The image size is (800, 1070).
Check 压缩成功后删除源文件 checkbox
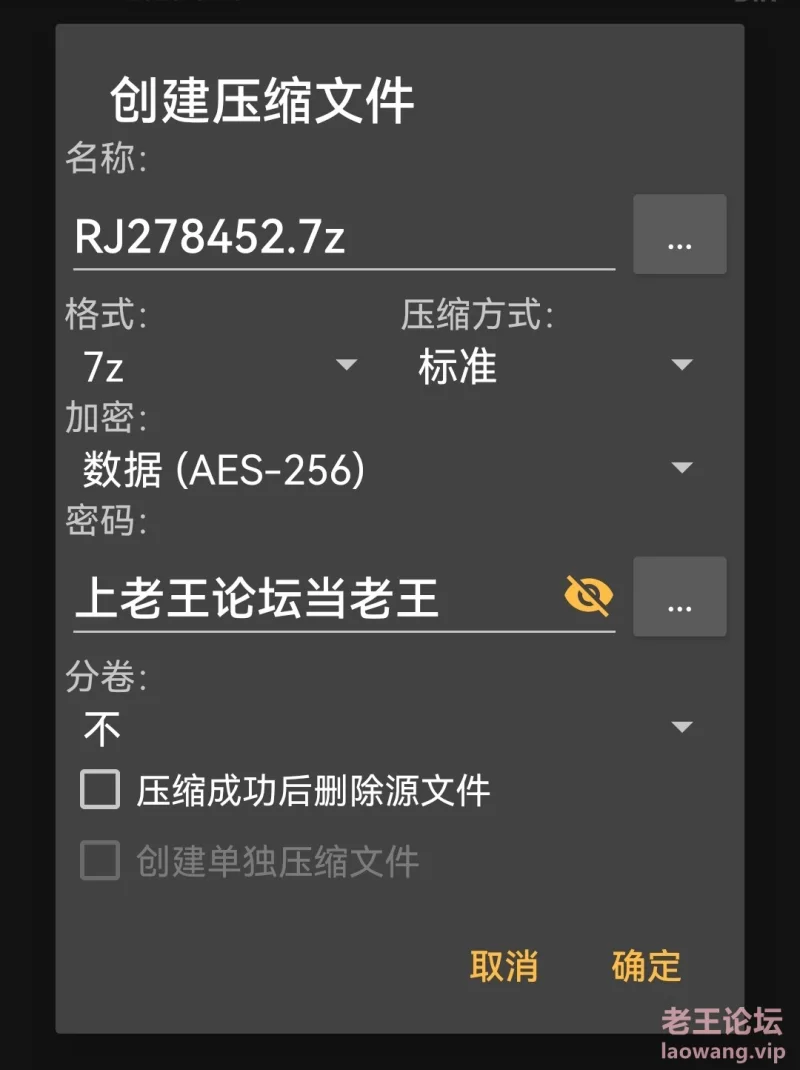(x=100, y=790)
